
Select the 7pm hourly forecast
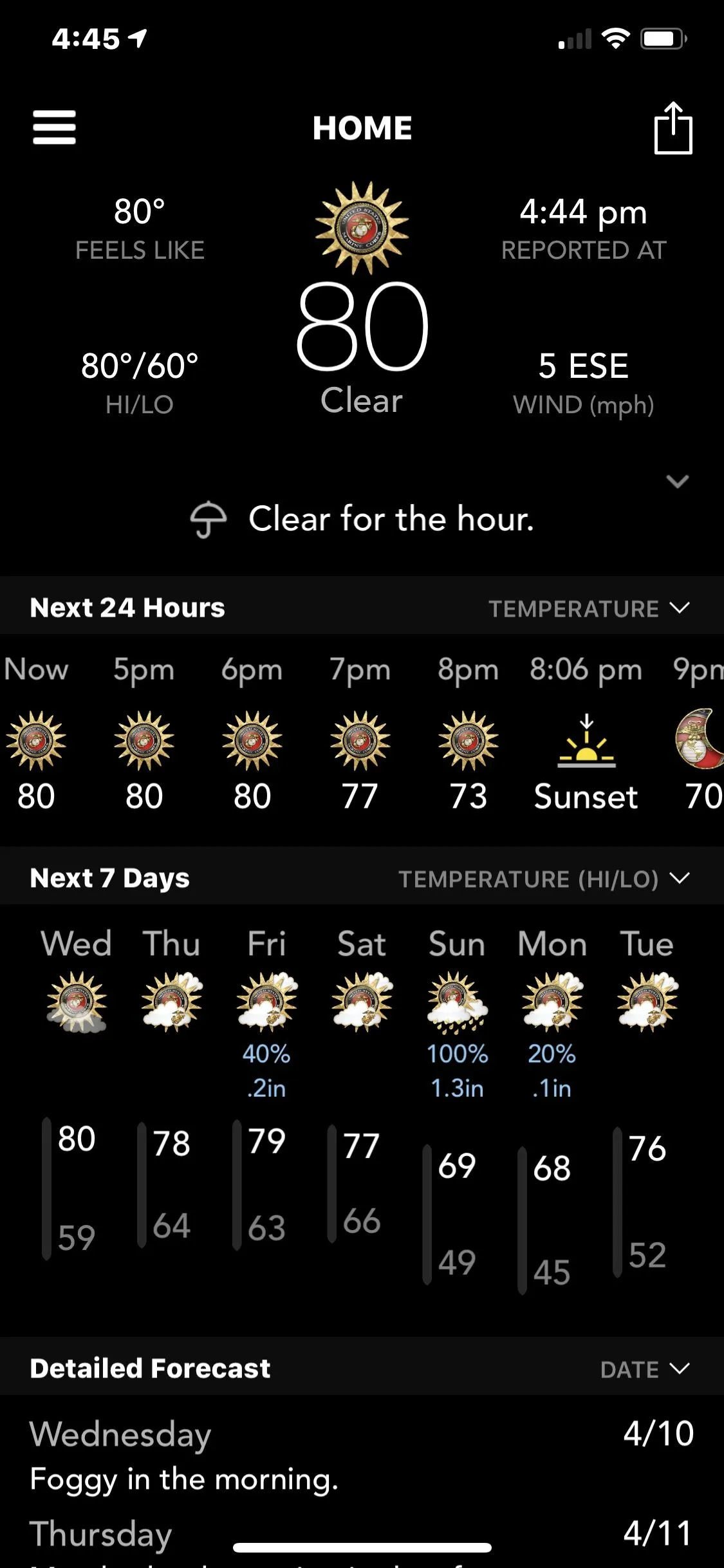[x=360, y=734]
